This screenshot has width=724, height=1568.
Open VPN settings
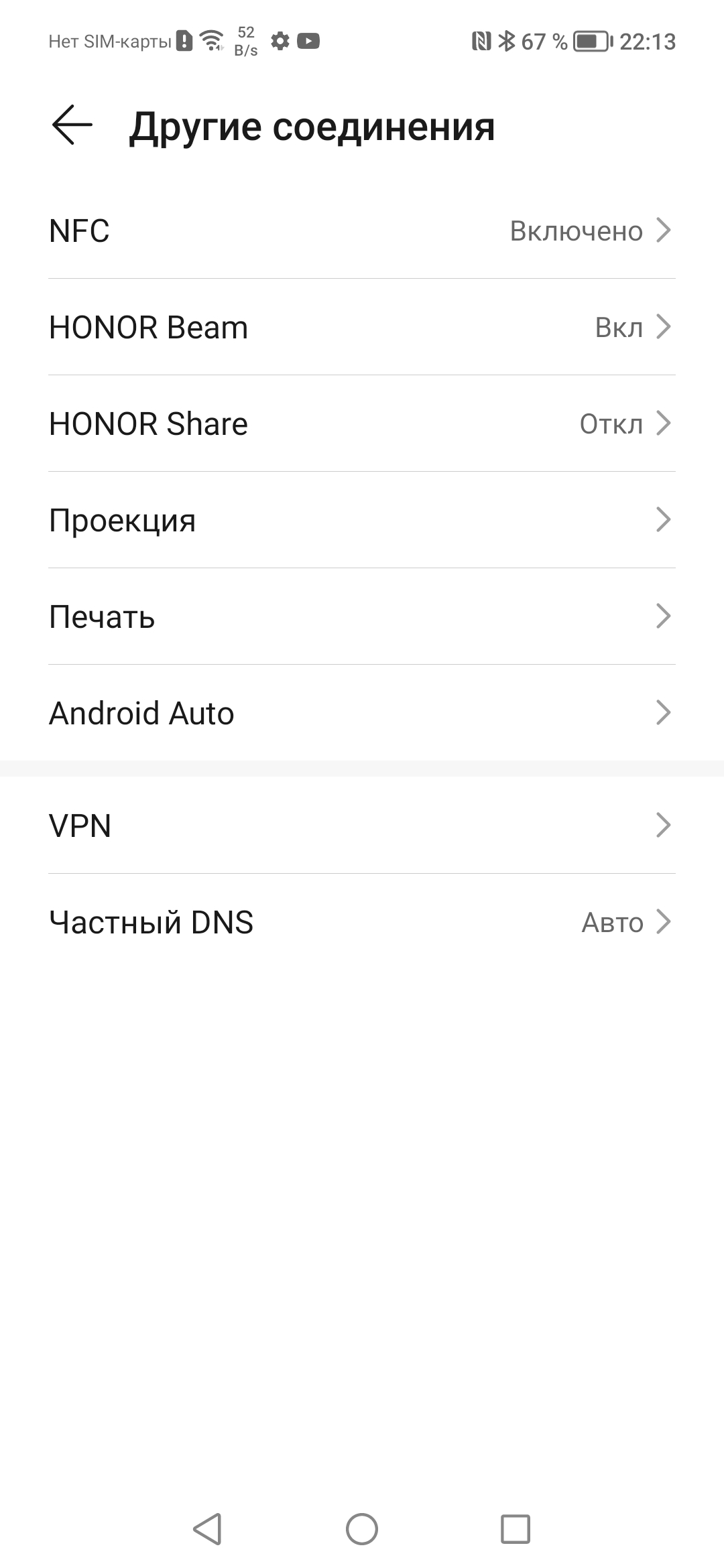361,826
